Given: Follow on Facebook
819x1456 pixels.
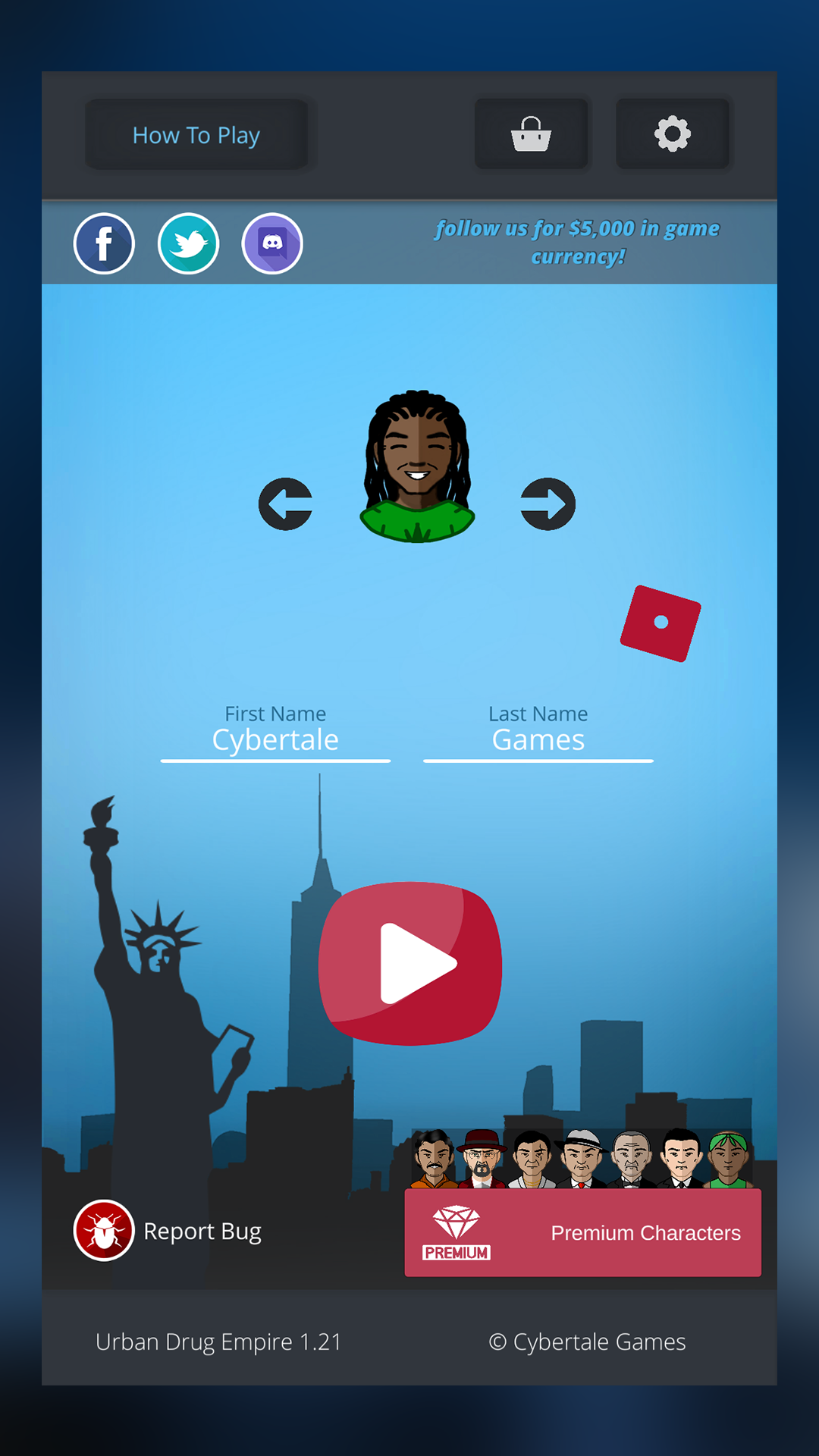Looking at the screenshot, I should click(x=105, y=243).
